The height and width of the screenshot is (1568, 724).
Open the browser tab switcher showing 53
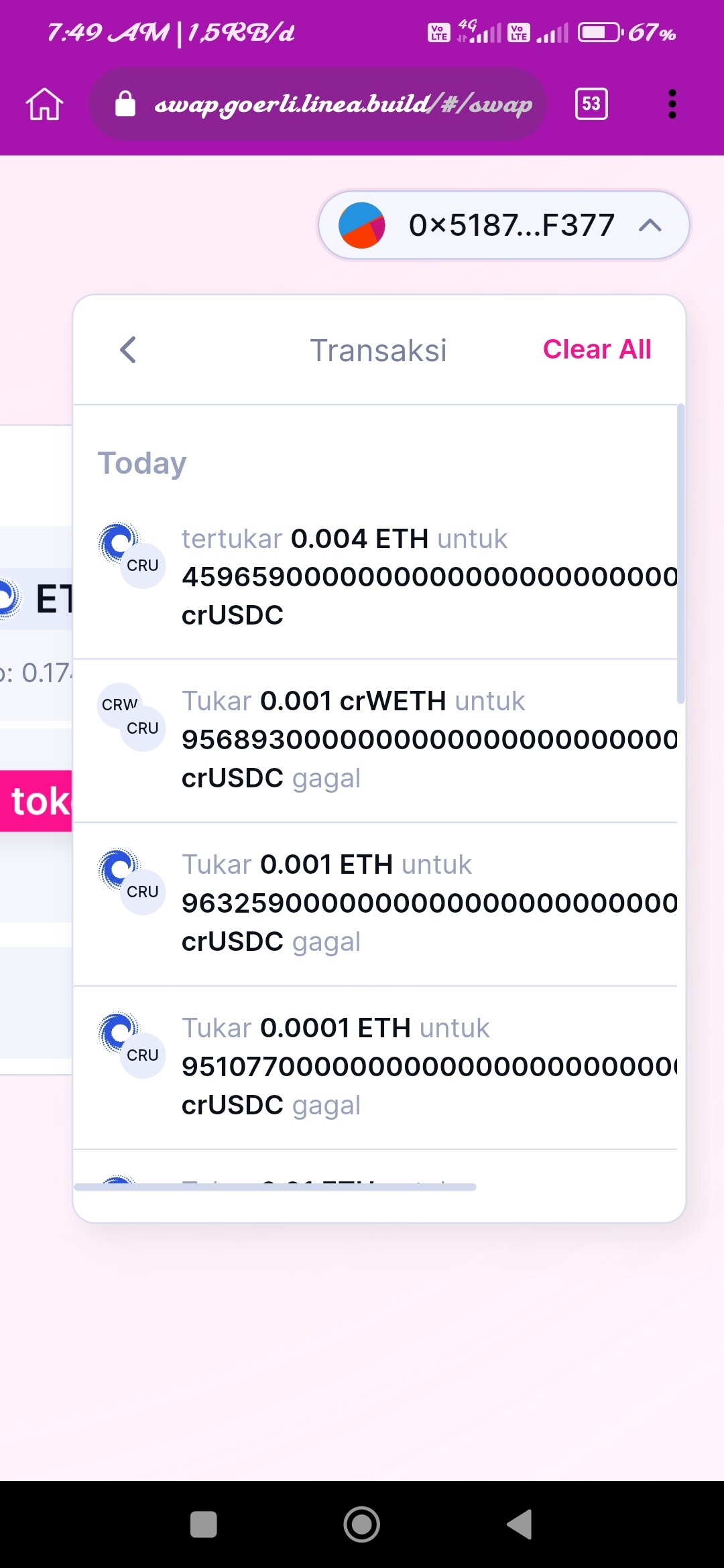pos(591,104)
